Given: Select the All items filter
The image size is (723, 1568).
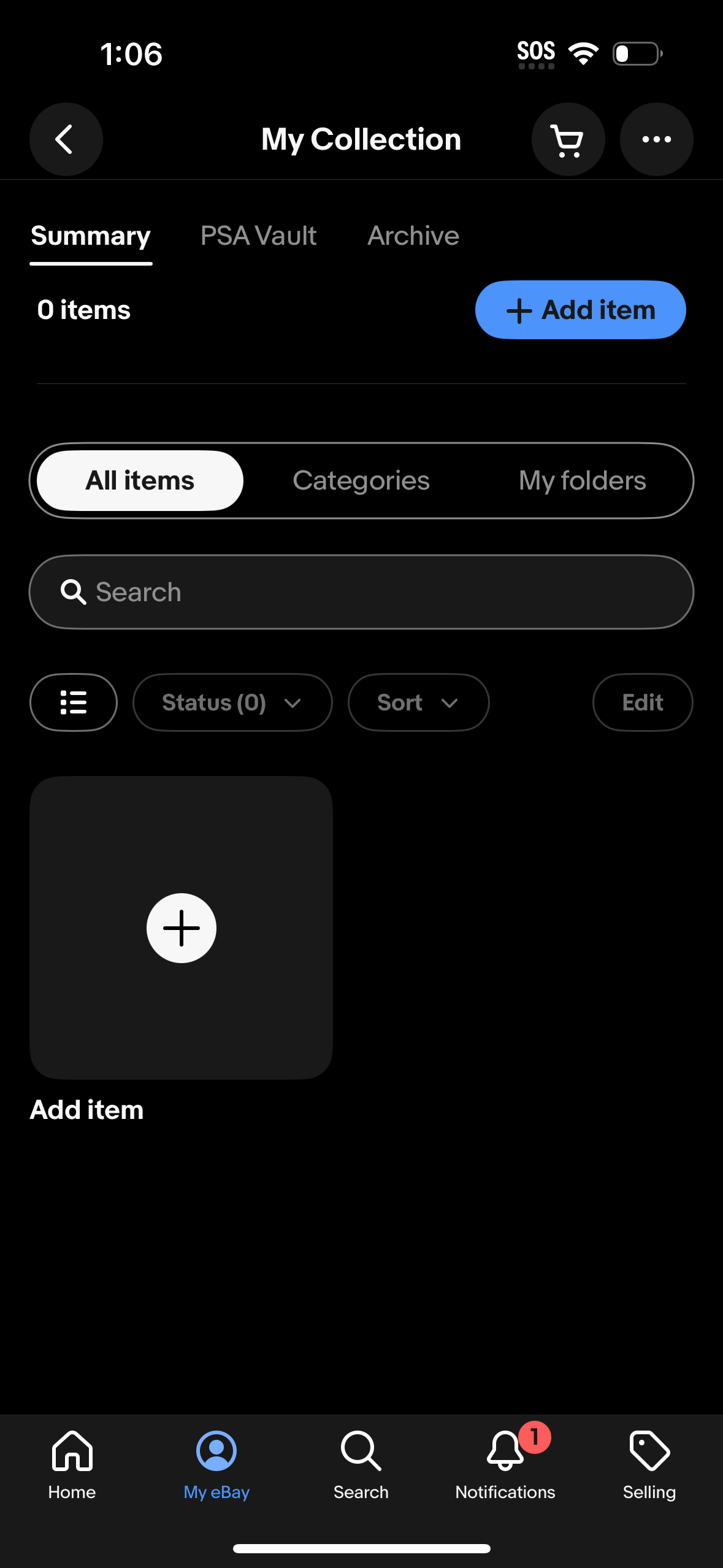Looking at the screenshot, I should click(x=139, y=480).
